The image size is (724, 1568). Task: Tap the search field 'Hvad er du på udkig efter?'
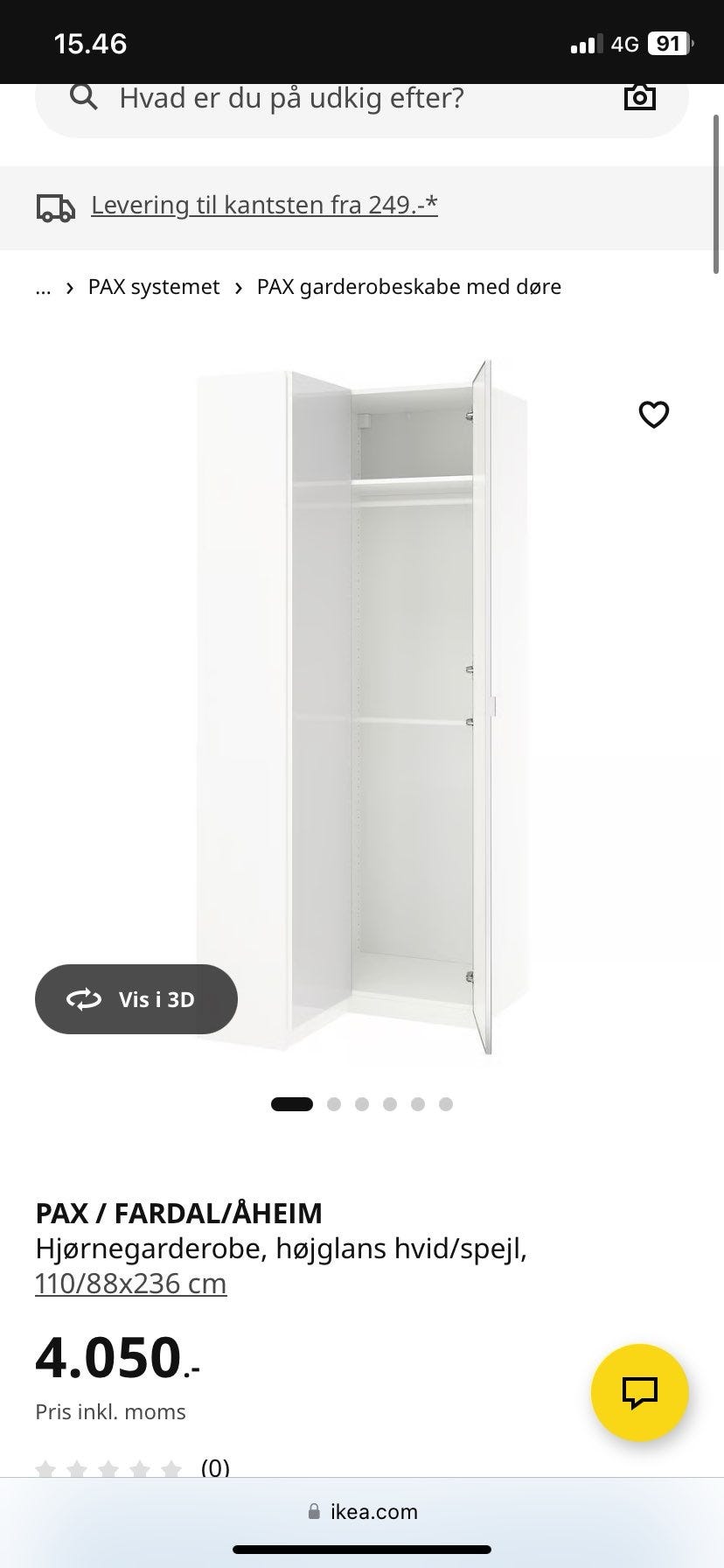350,98
